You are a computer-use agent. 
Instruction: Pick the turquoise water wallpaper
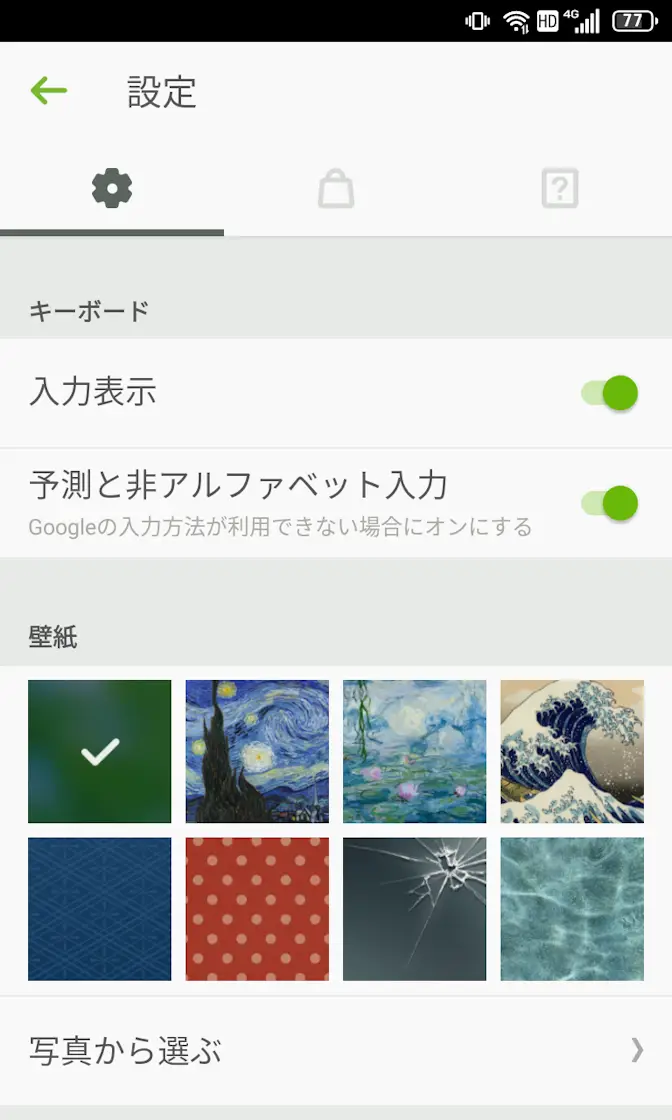point(572,909)
